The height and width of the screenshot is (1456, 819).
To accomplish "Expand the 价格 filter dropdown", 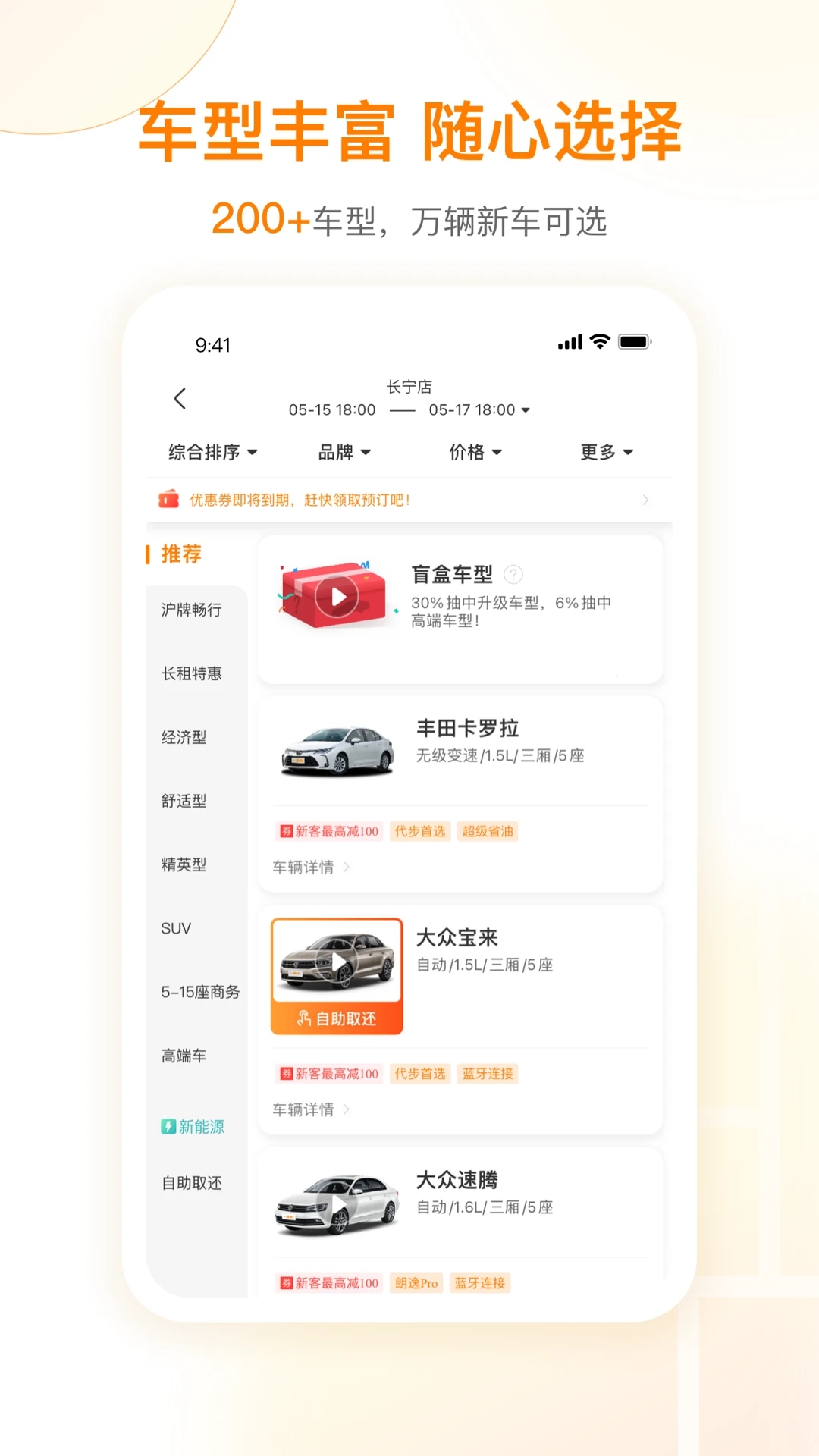I will [x=475, y=452].
